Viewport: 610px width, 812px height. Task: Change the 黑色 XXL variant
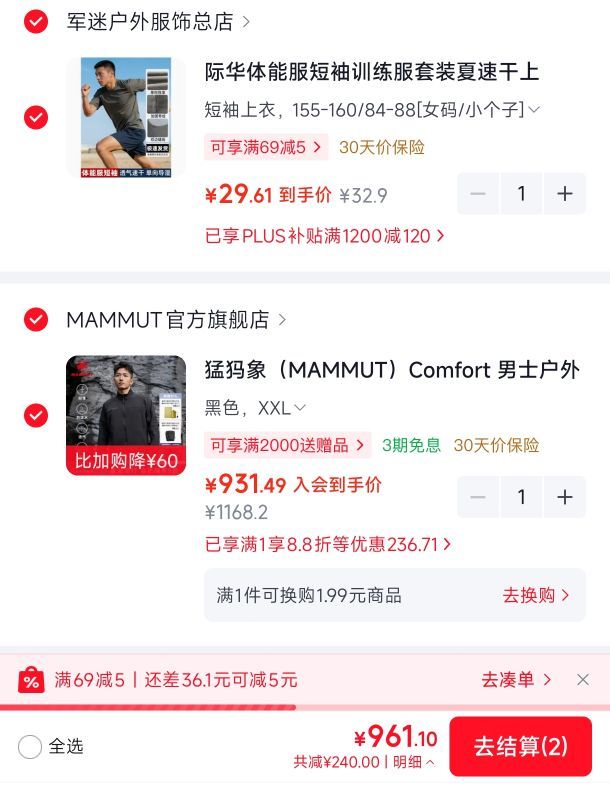coord(255,408)
